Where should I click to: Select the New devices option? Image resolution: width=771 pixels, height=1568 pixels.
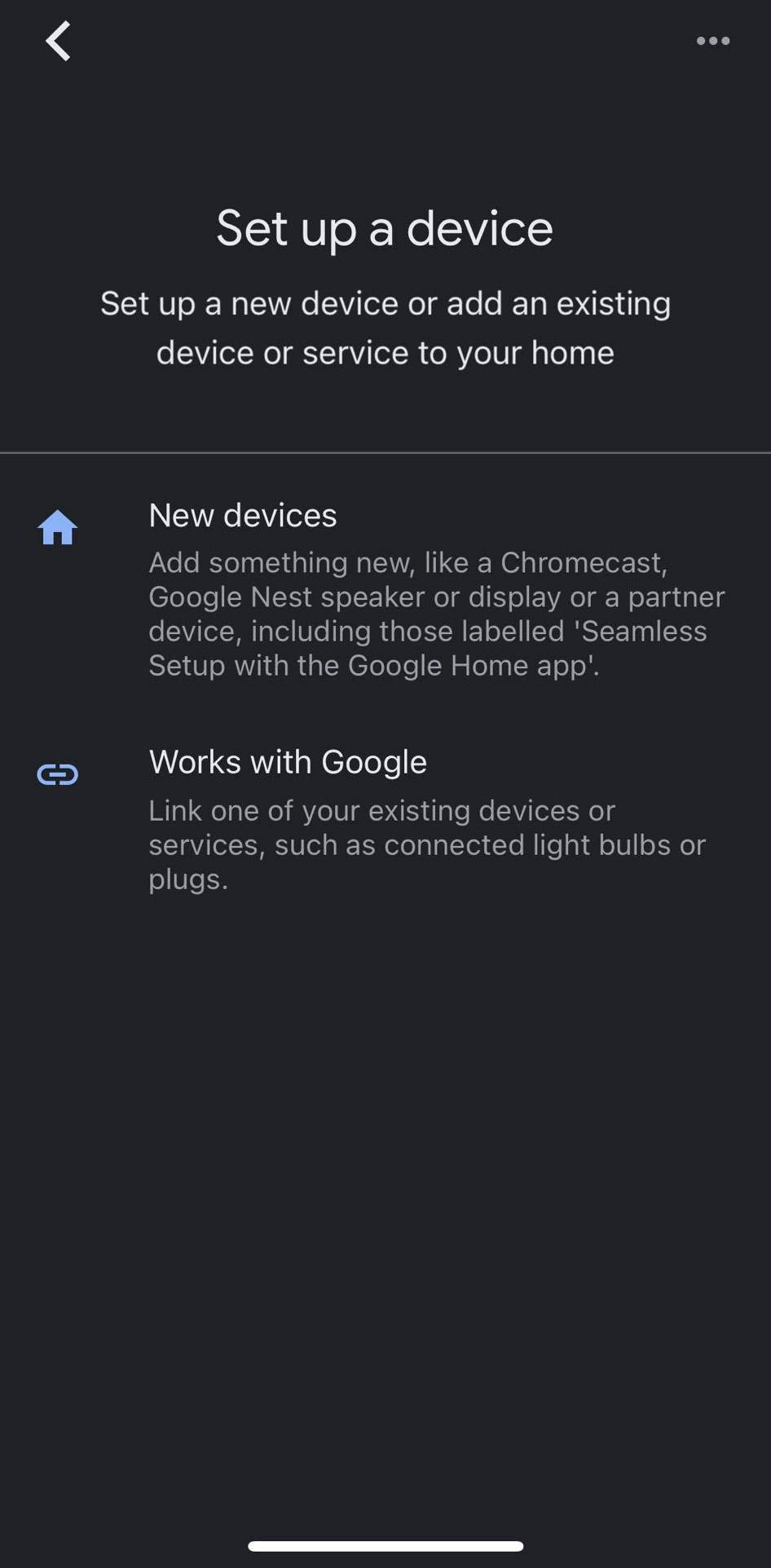pyautogui.click(x=385, y=590)
